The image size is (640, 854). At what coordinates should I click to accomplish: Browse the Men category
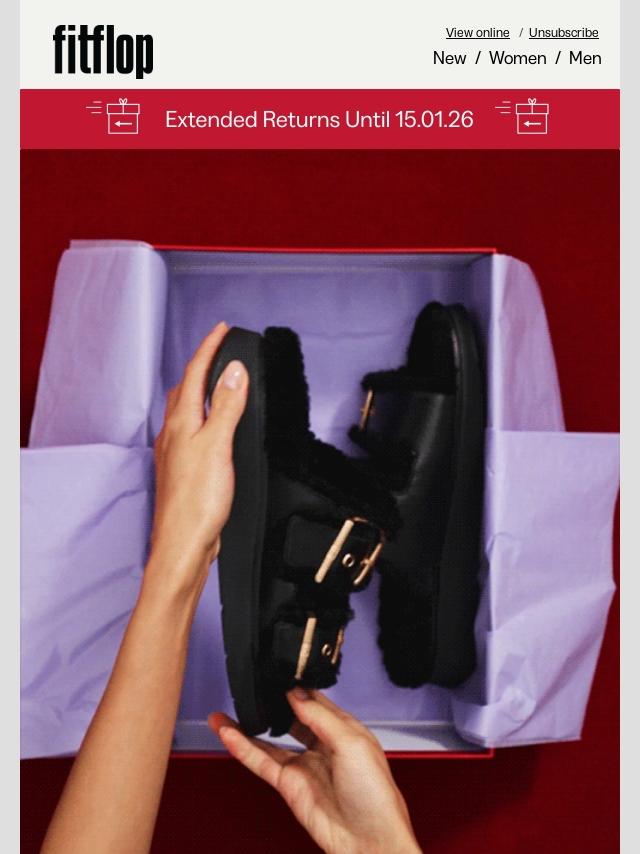[585, 58]
